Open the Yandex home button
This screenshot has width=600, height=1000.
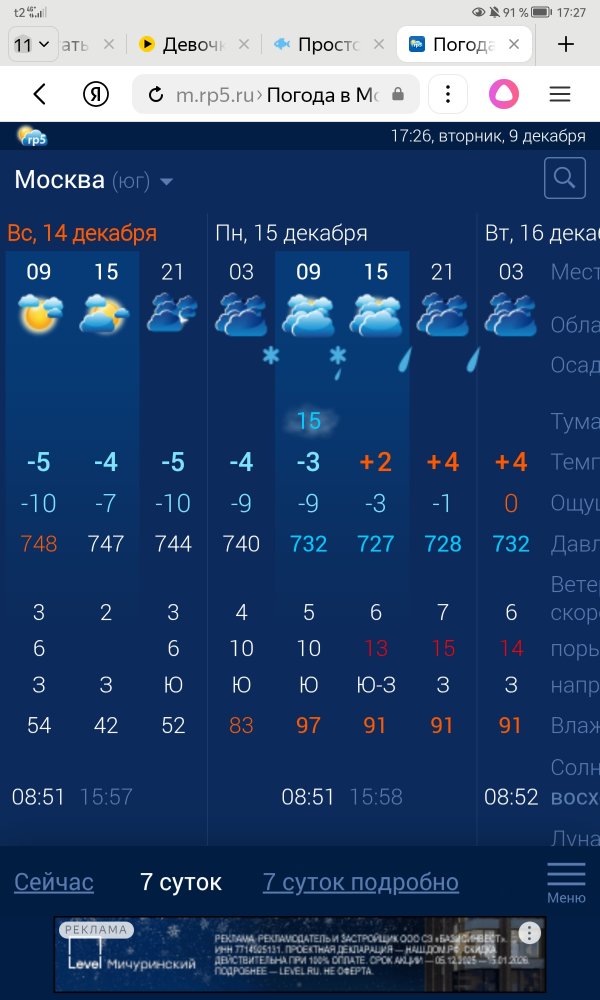click(95, 95)
